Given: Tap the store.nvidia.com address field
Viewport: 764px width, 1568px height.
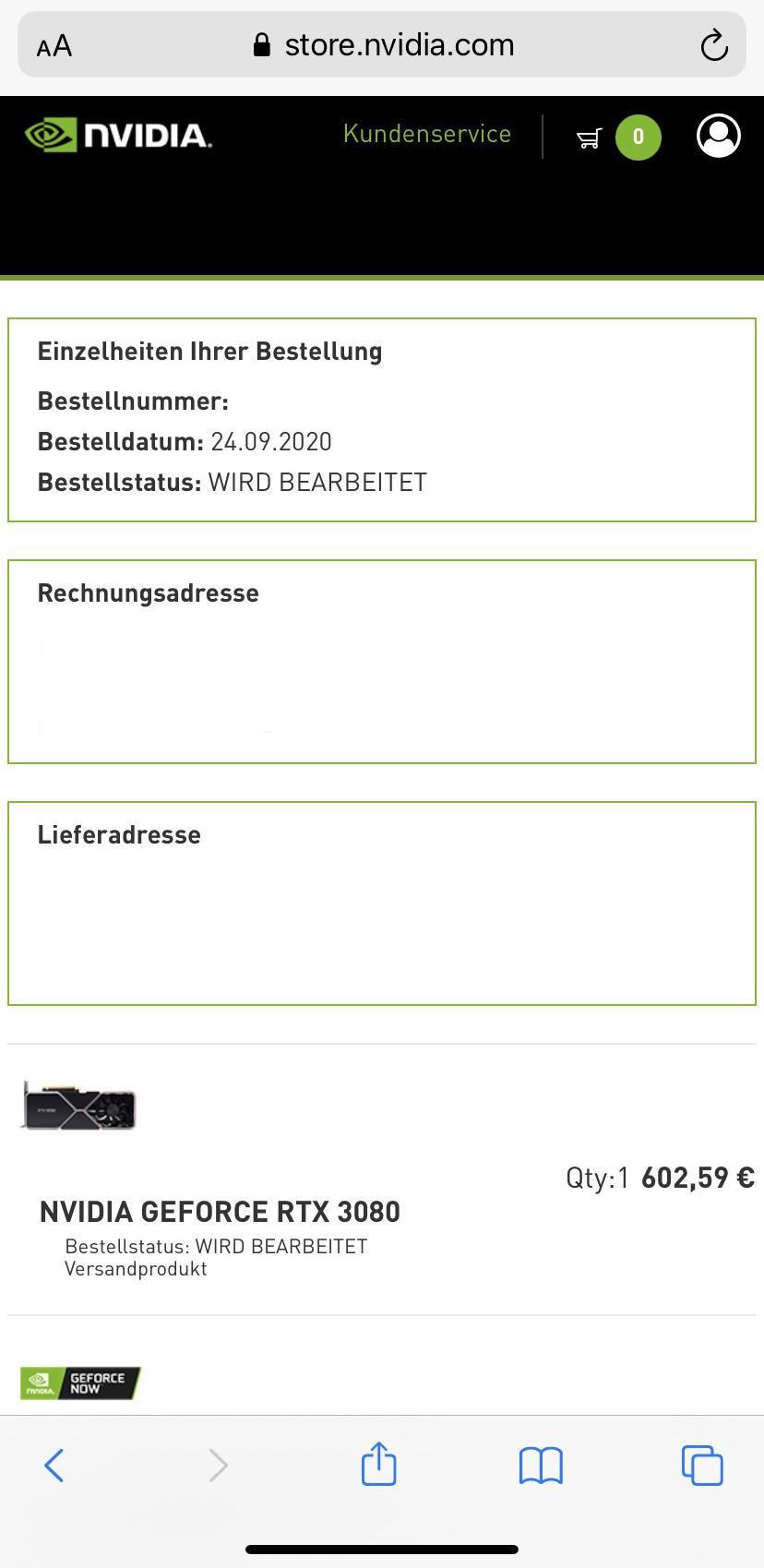Looking at the screenshot, I should (x=382, y=44).
